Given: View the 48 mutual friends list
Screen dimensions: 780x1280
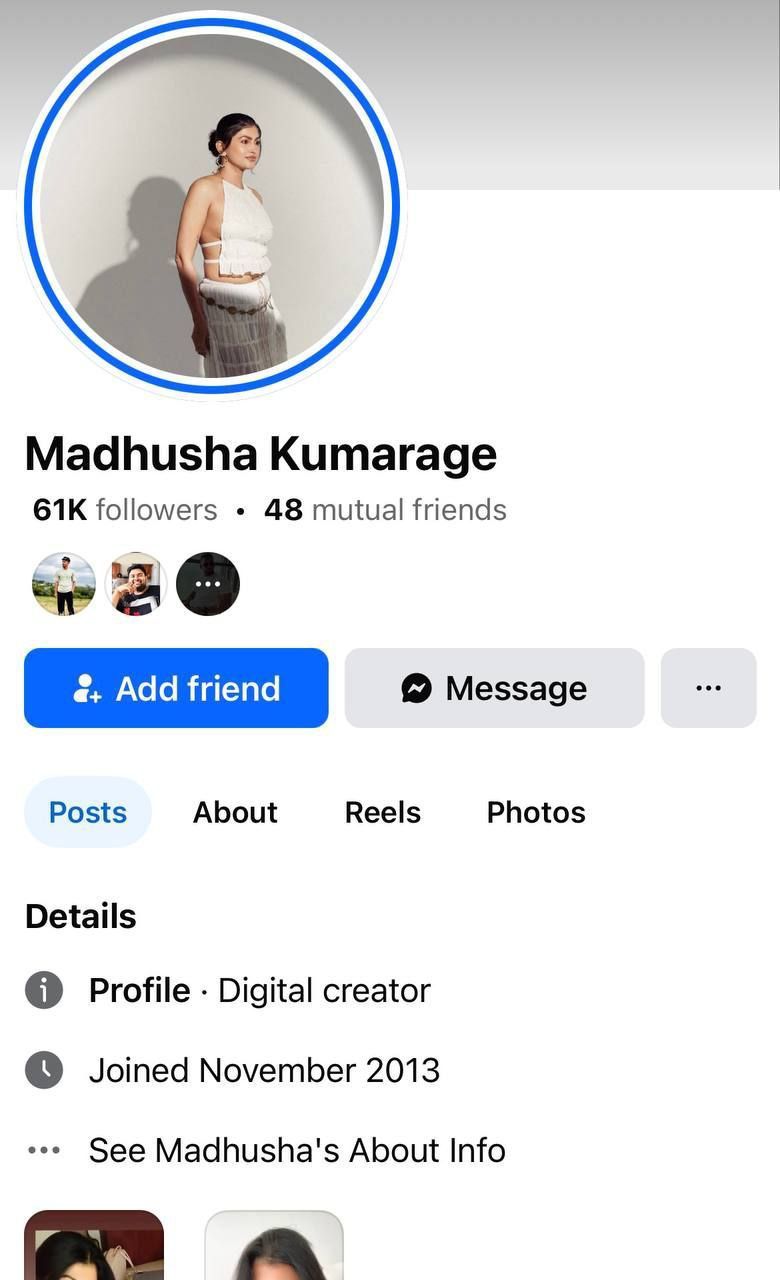Looking at the screenshot, I should pyautogui.click(x=385, y=510).
